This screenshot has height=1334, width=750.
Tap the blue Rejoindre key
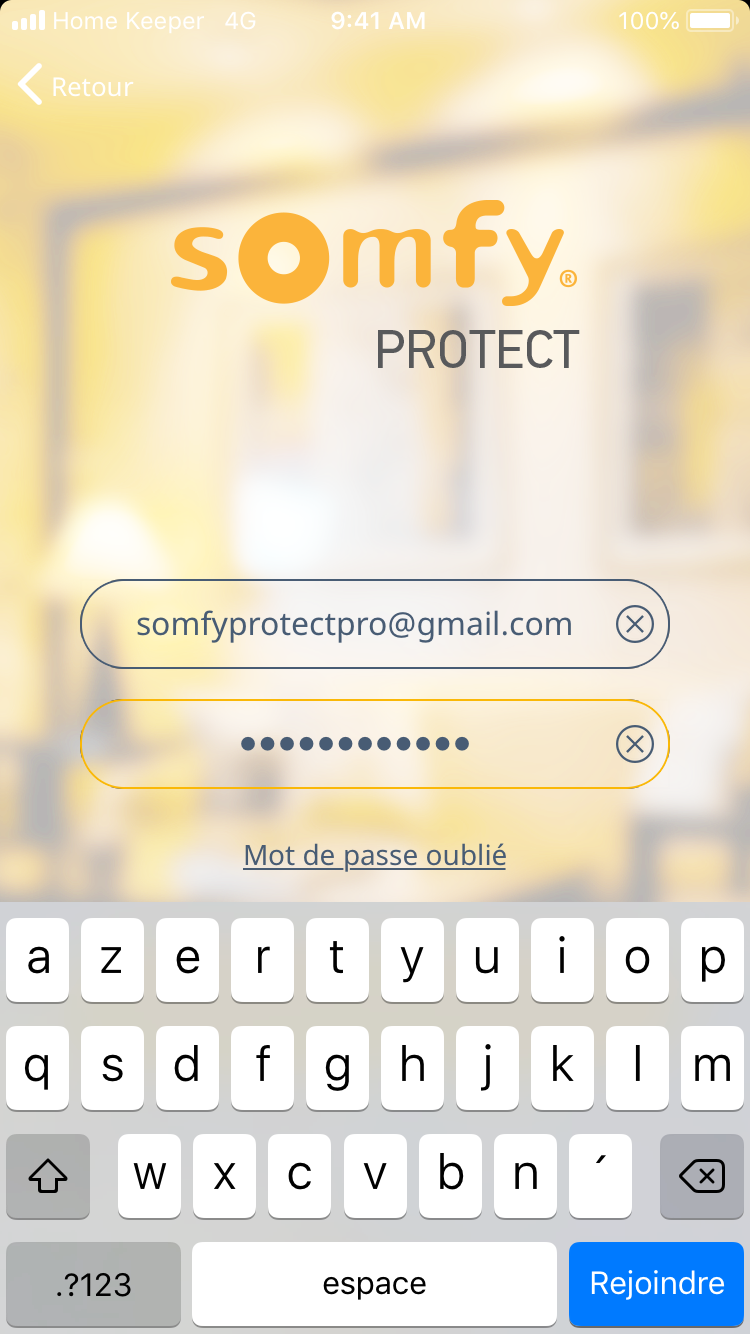tap(657, 1283)
